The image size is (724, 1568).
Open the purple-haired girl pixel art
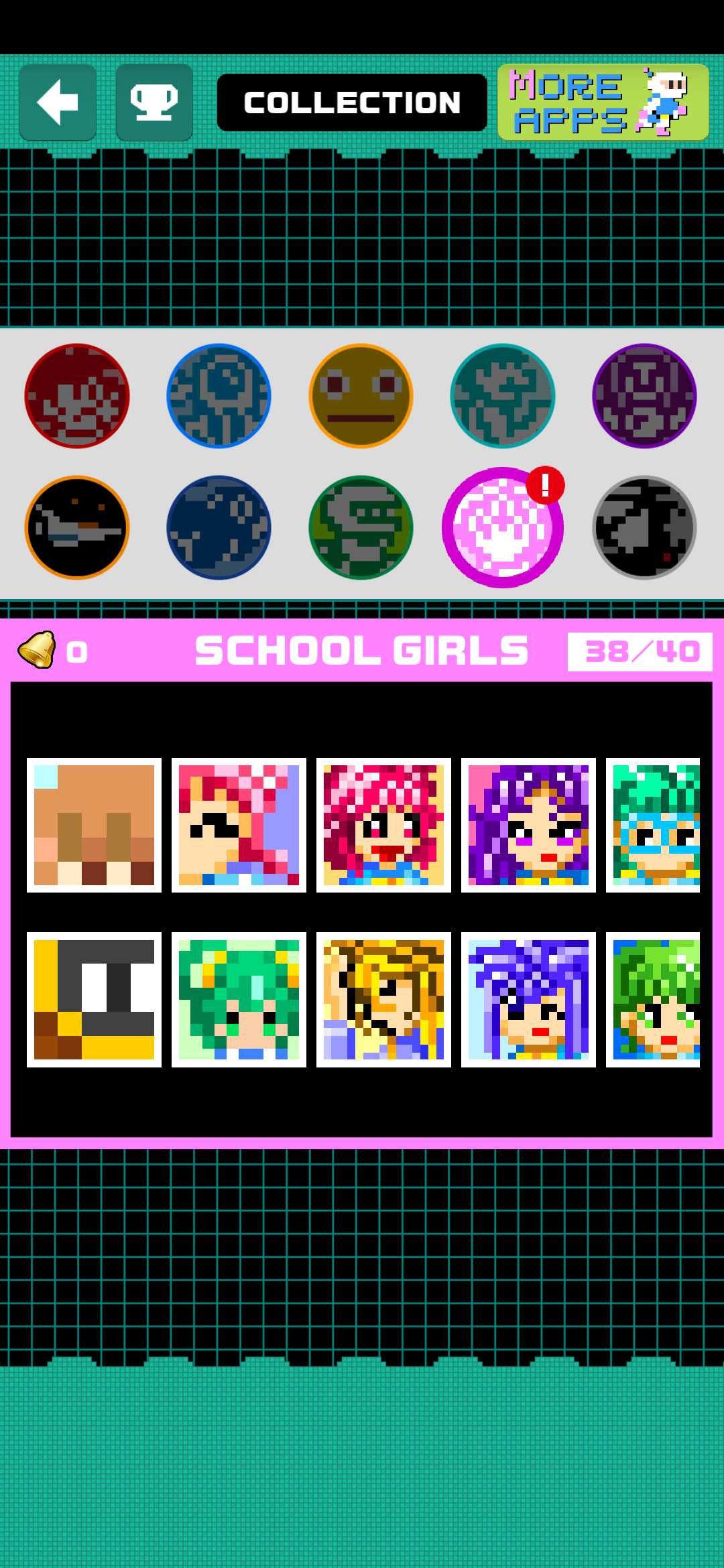coord(528,825)
